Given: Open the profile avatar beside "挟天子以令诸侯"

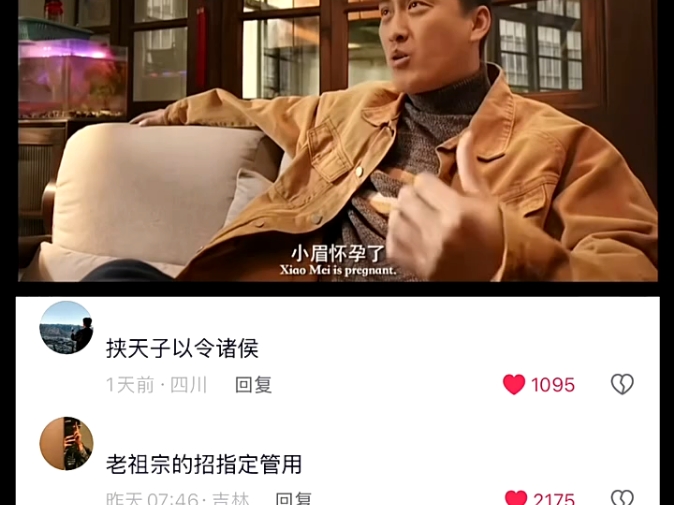Looking at the screenshot, I should pos(66,327).
